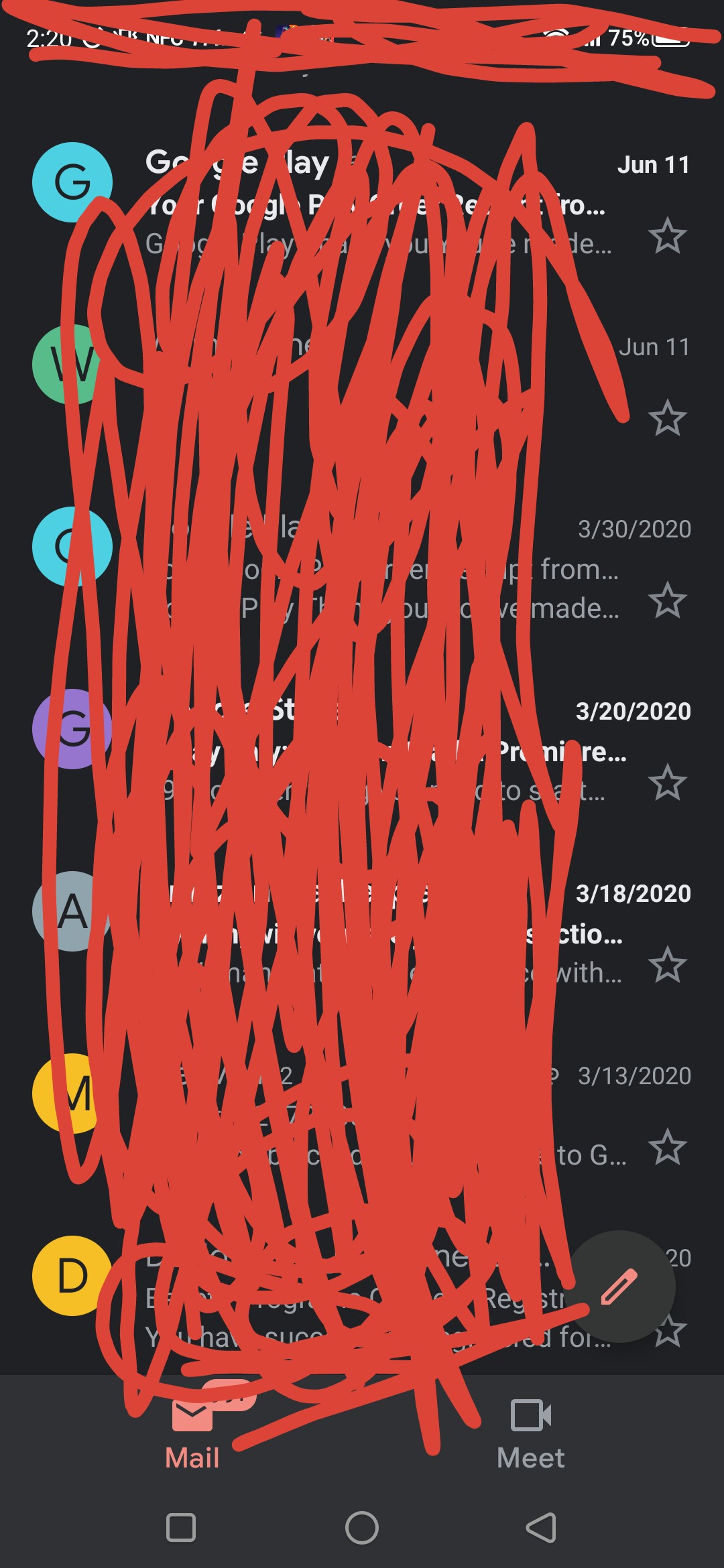Tap the cyan C sender avatar

72,546
